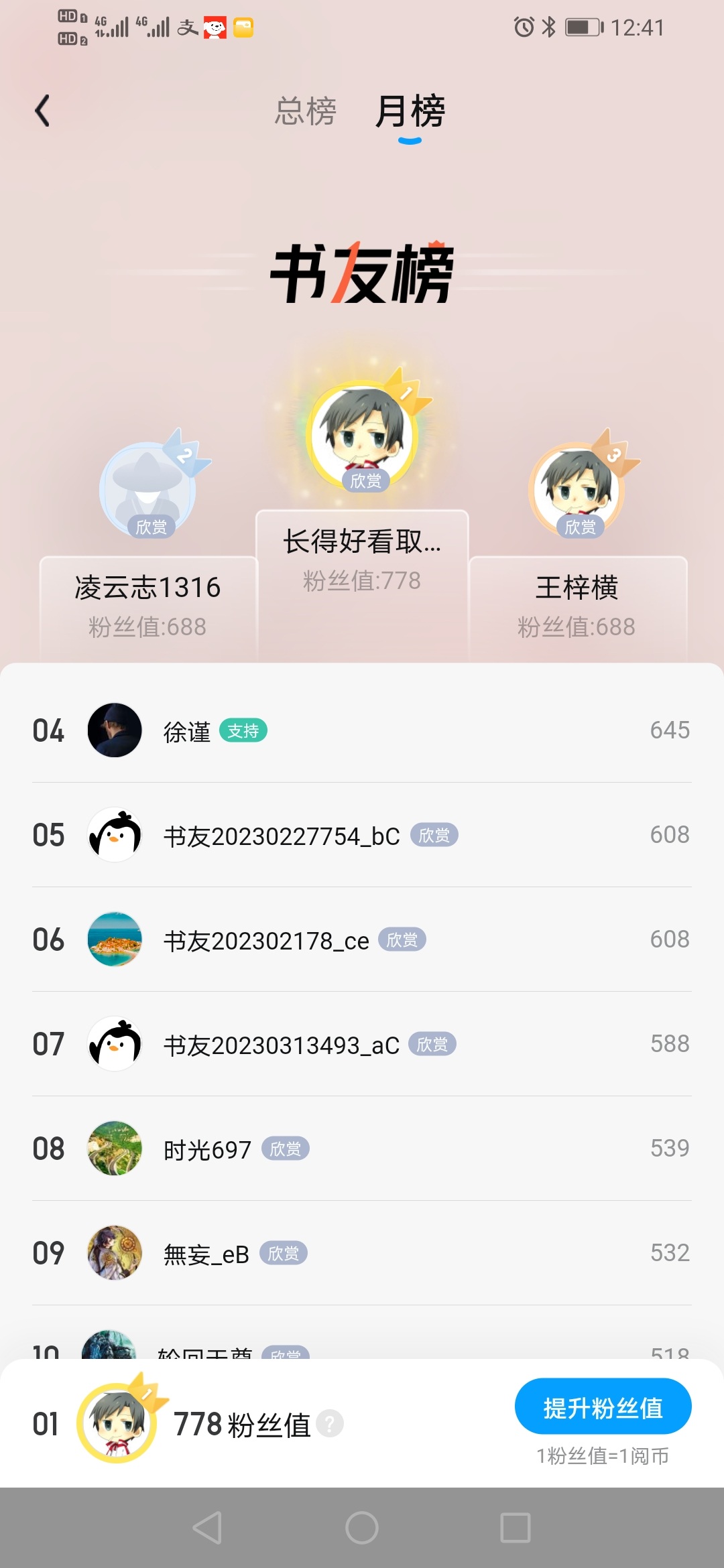Screen dimensions: 724x1568
Task: Tap the 提升粉丝值 button
Action: (603, 1407)
